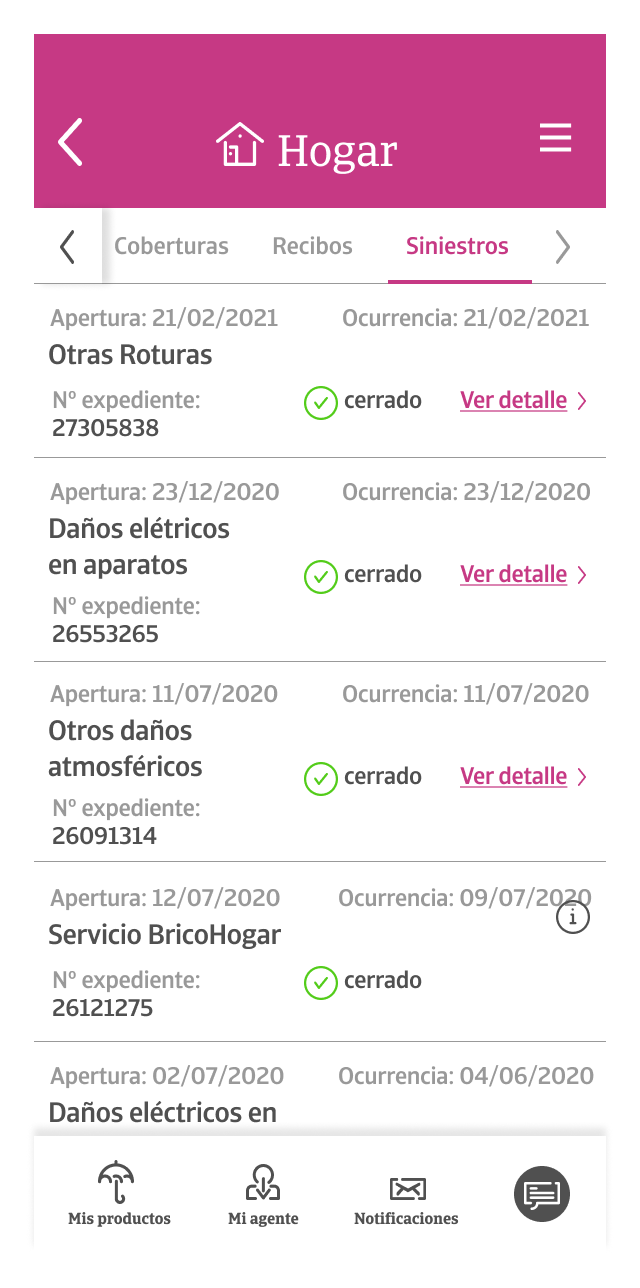Viewport: 640px width, 1288px height.
Task: Show previous tabs with left chevron
Action: (x=67, y=246)
